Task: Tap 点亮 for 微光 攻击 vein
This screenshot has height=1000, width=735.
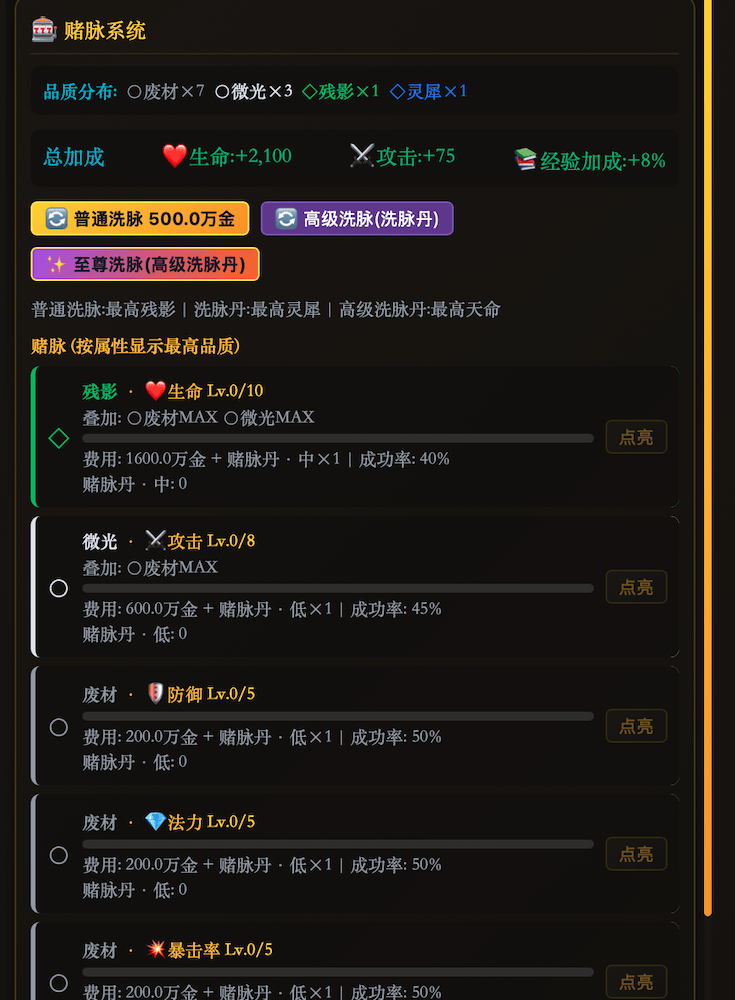Action: click(636, 587)
